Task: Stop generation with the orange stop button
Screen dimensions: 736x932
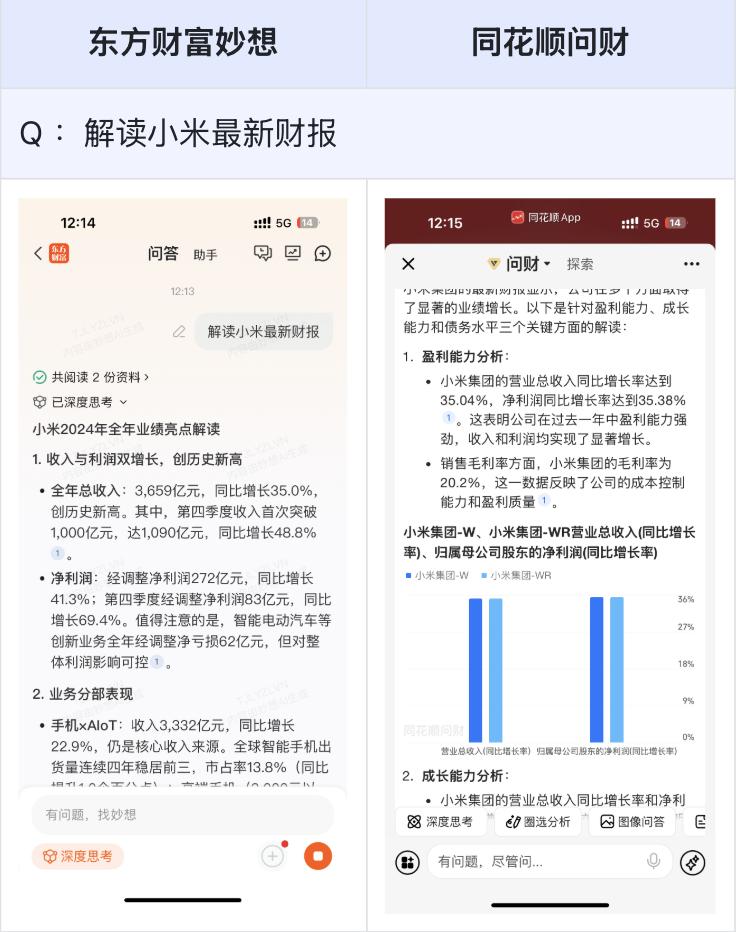Action: (x=318, y=856)
